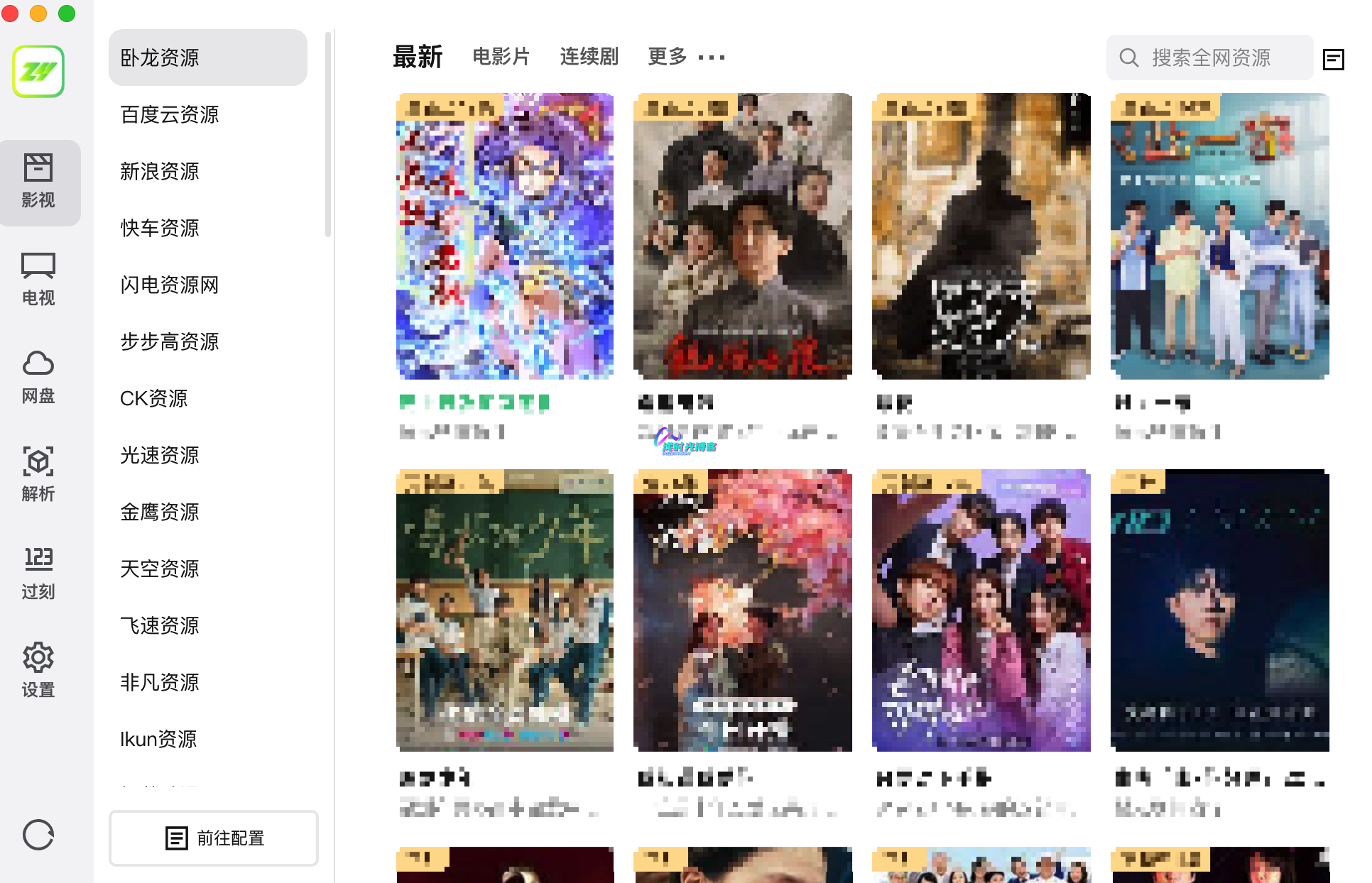This screenshot has height=883, width=1372.
Task: Open the 解析 section
Action: tap(38, 474)
